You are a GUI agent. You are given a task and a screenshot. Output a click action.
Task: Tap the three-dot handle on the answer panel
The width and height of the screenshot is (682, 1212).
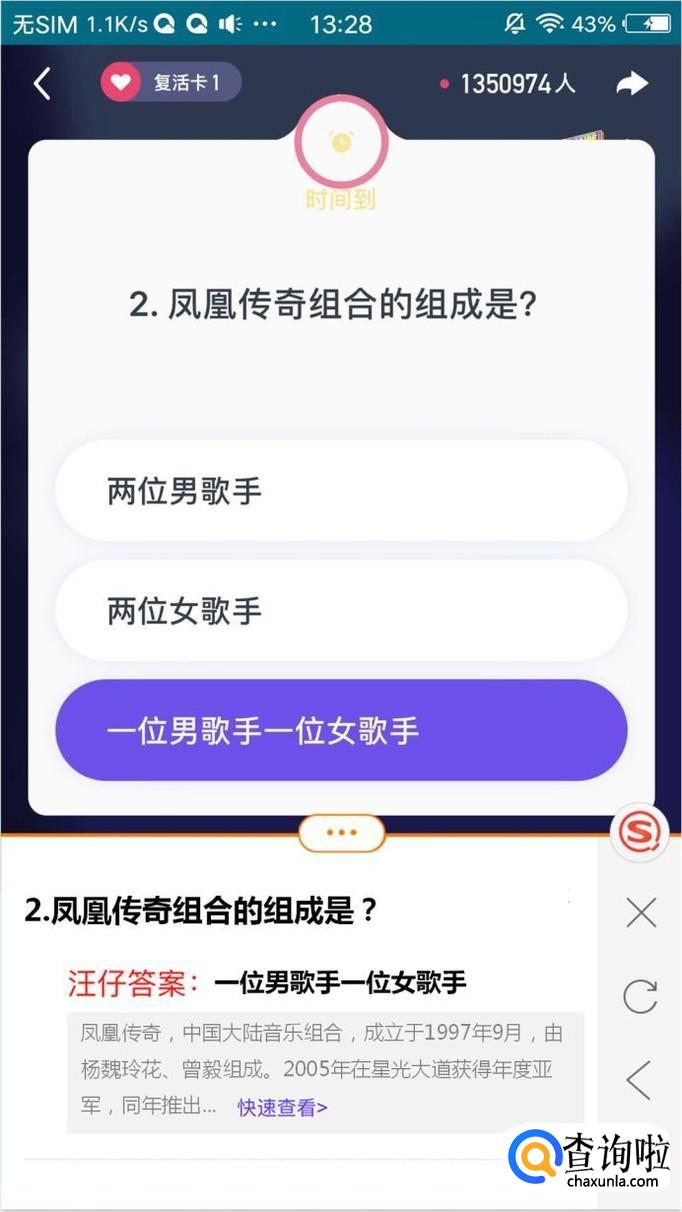341,832
